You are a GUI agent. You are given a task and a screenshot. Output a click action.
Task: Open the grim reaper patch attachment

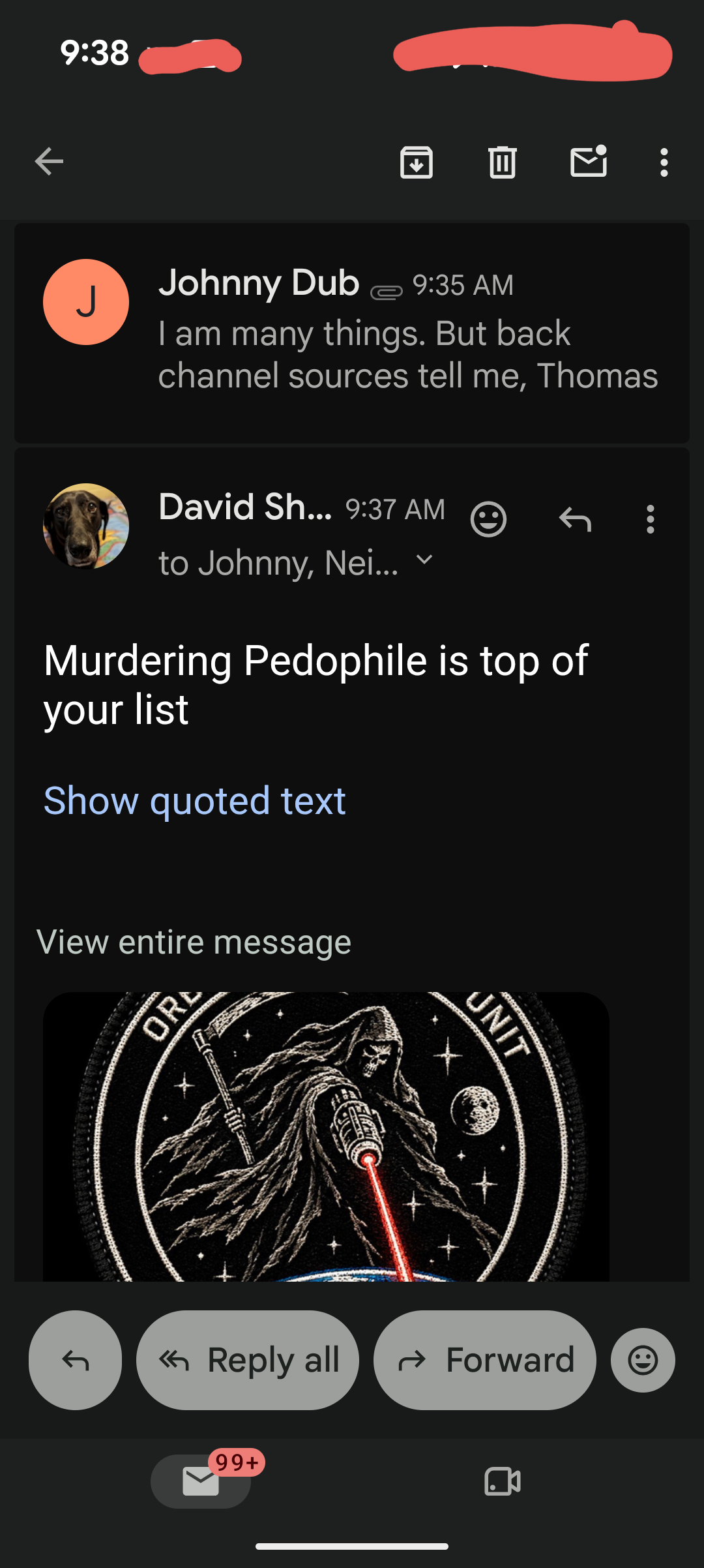tap(326, 1136)
